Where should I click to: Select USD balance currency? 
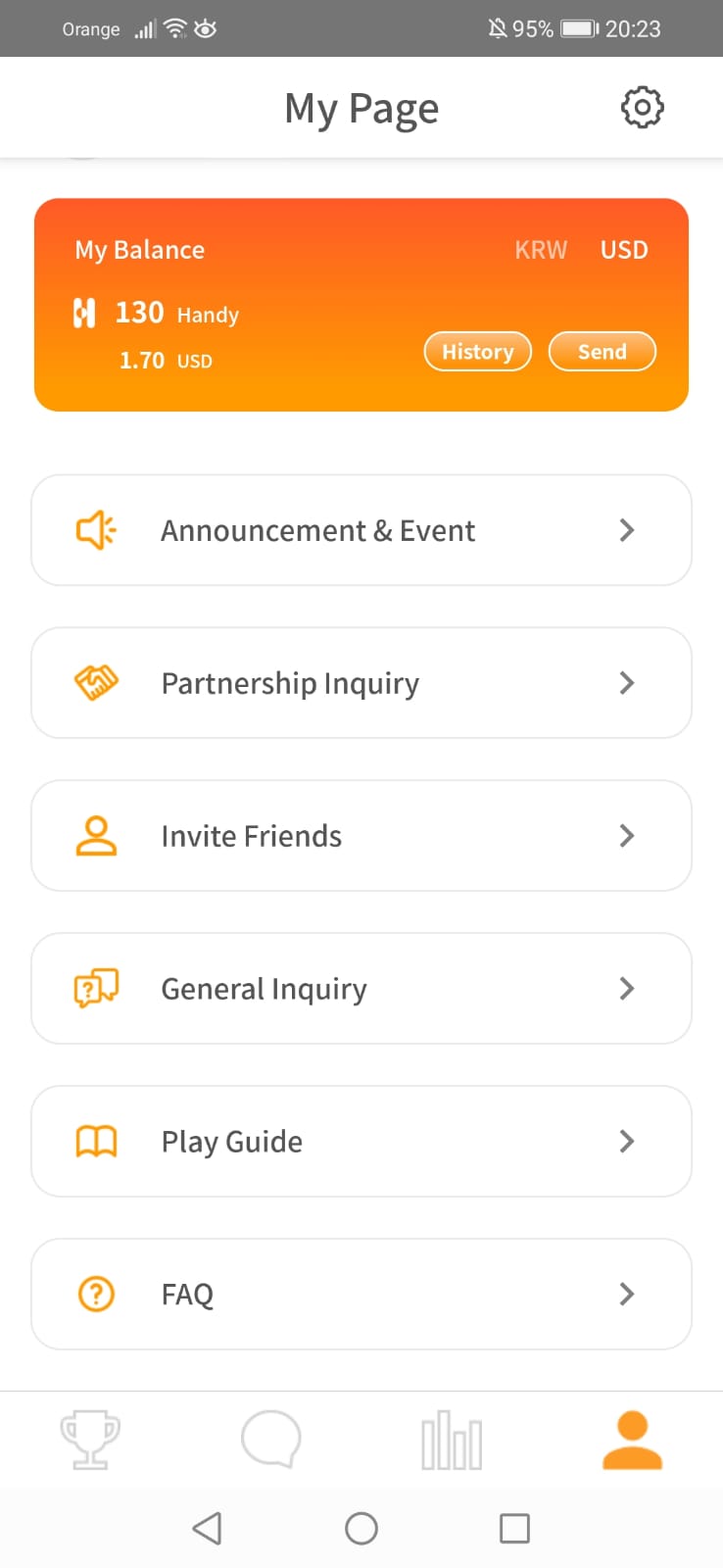[624, 250]
